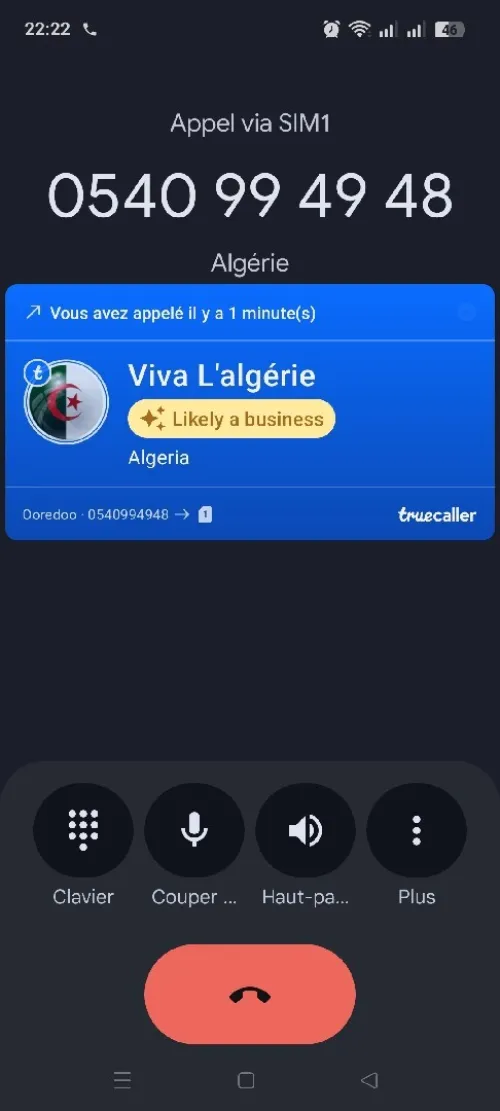Go to the home screen
The image size is (500, 1111).
pyautogui.click(x=246, y=1080)
